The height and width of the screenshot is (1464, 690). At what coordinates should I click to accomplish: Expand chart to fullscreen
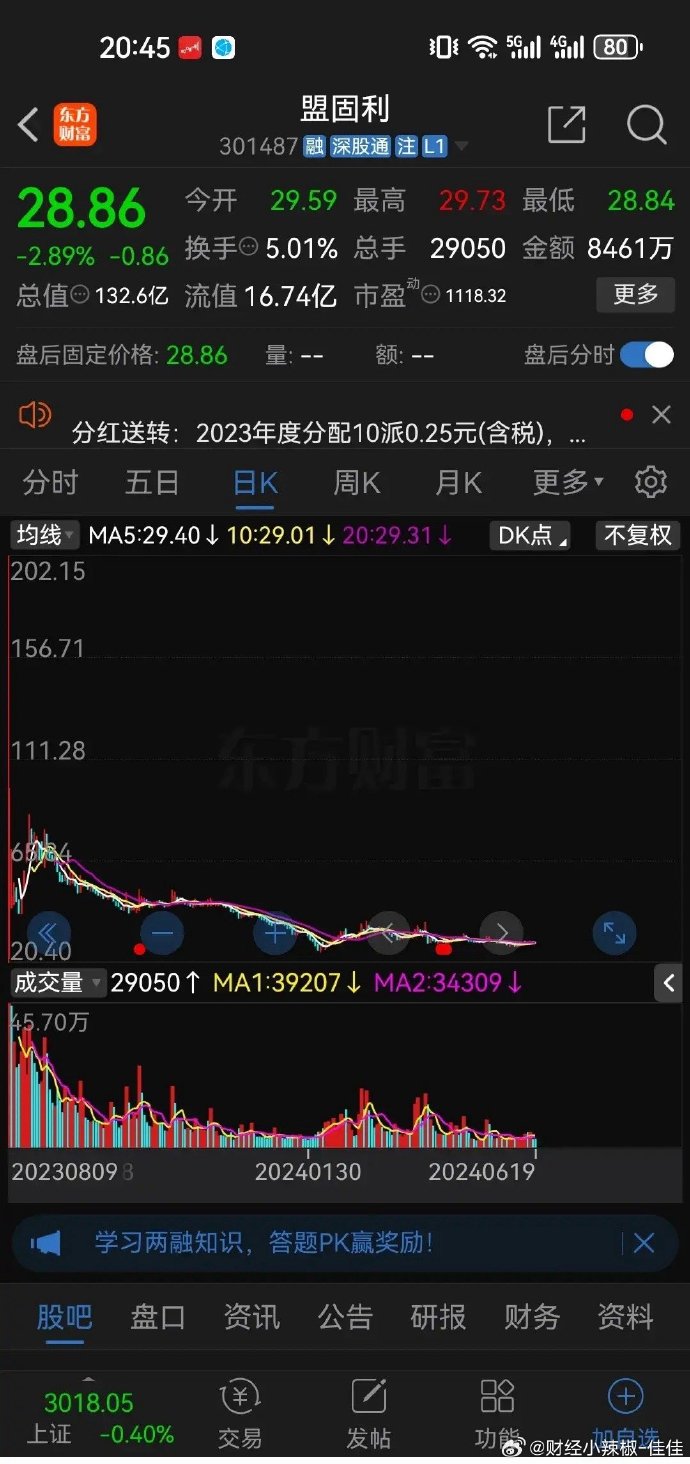coord(614,934)
